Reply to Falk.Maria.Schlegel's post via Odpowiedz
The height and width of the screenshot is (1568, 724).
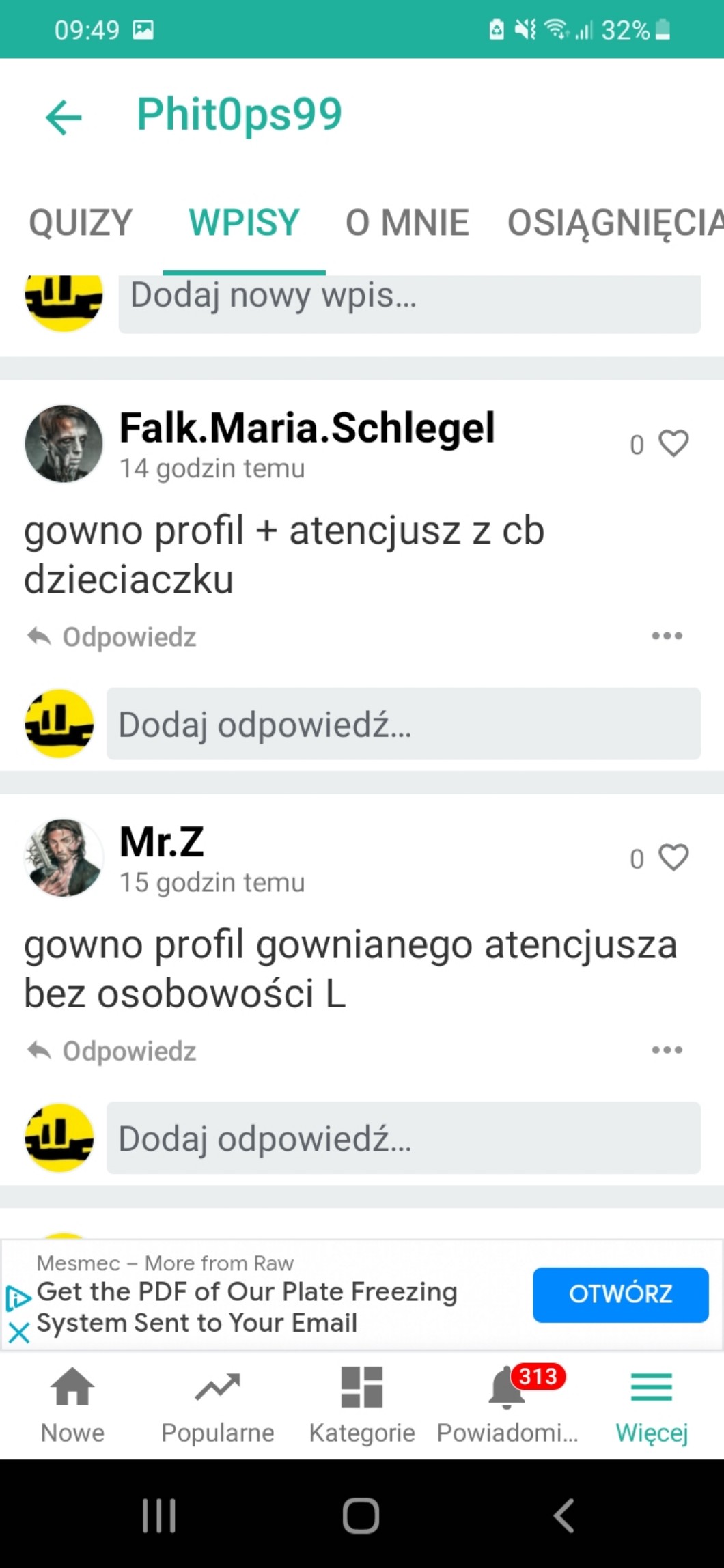pos(113,637)
